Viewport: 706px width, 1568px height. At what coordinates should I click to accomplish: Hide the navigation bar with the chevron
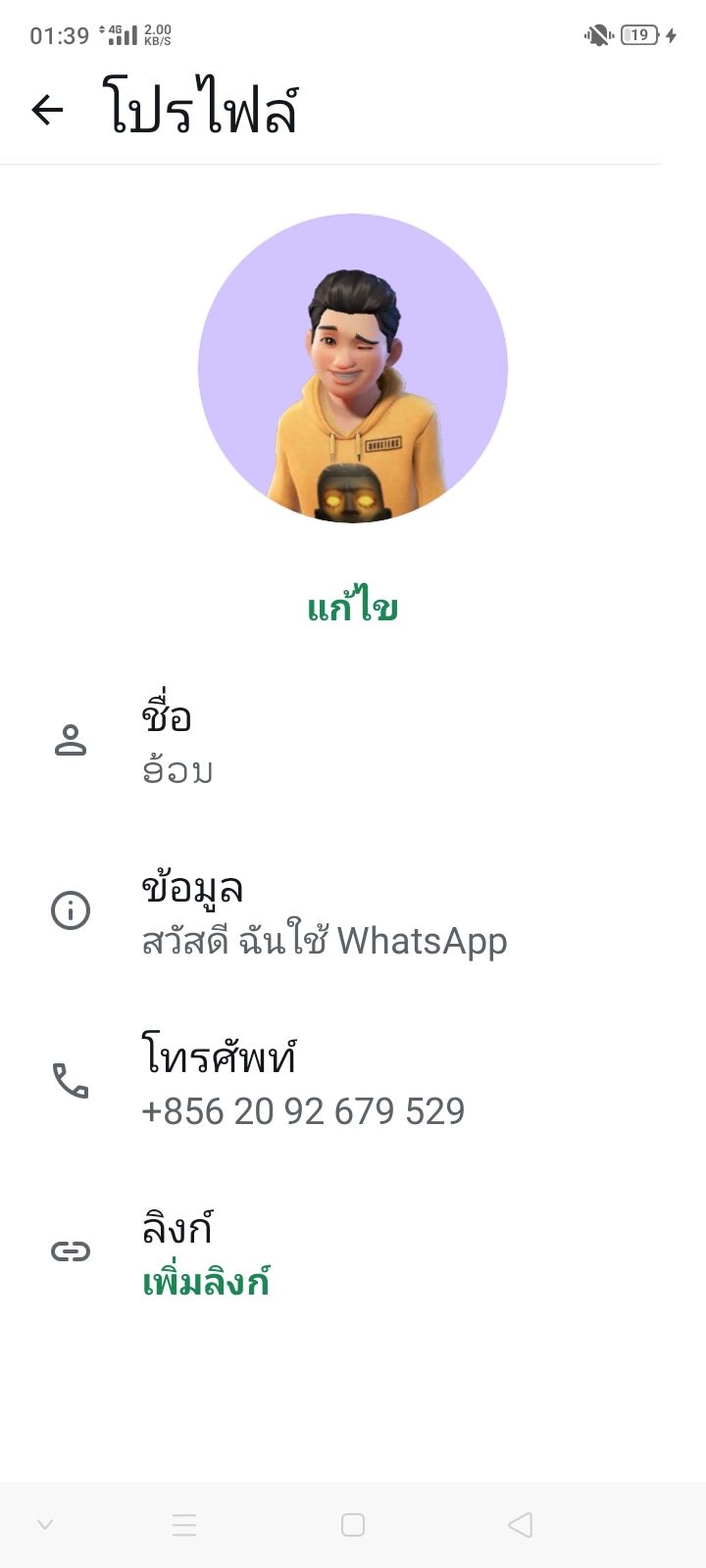[x=44, y=1524]
